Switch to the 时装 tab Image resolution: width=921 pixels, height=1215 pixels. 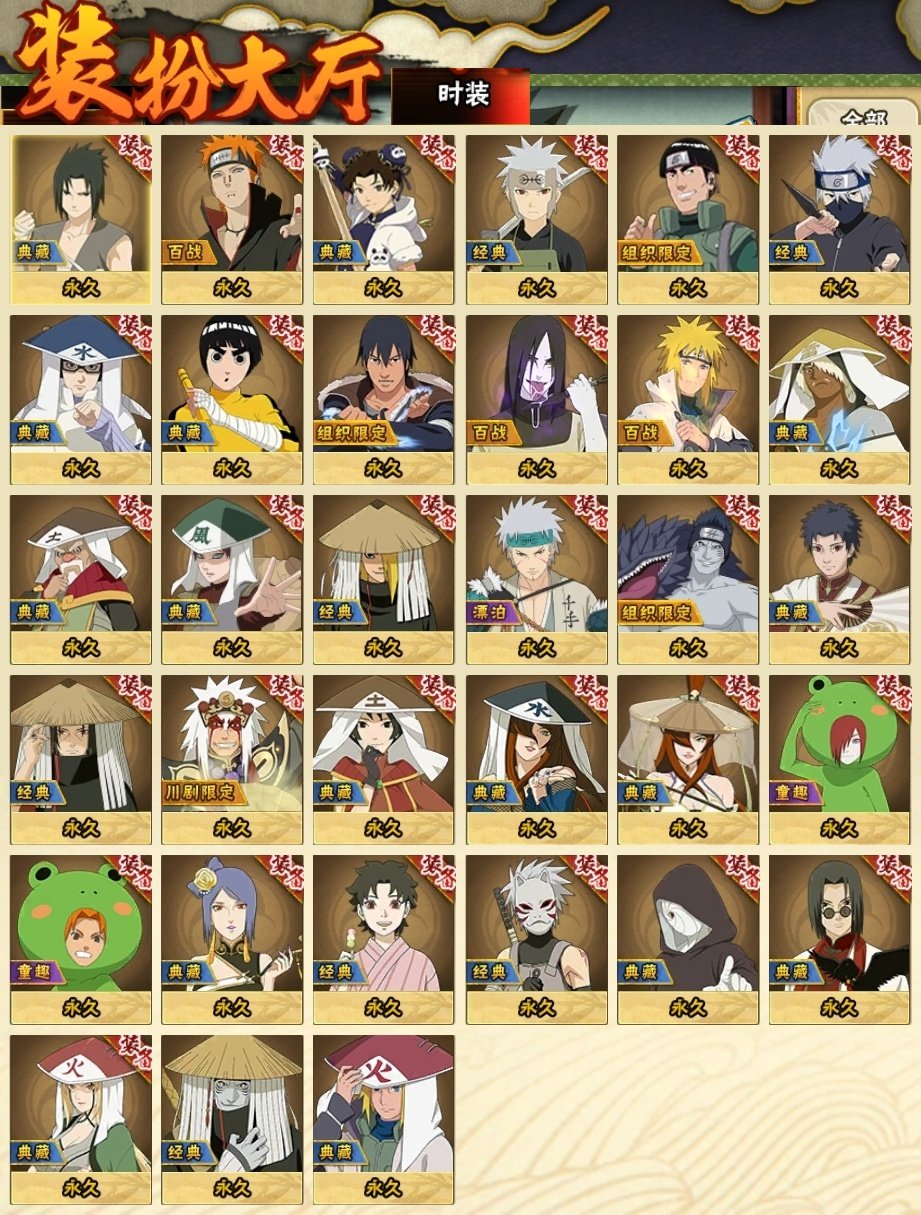462,95
